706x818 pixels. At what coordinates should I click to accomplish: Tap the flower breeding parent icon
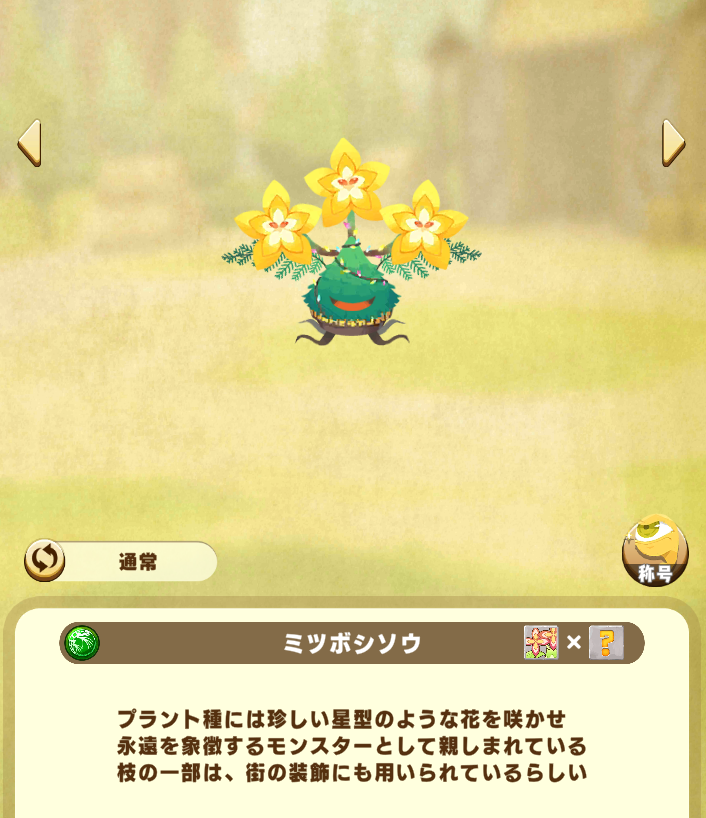(x=541, y=643)
